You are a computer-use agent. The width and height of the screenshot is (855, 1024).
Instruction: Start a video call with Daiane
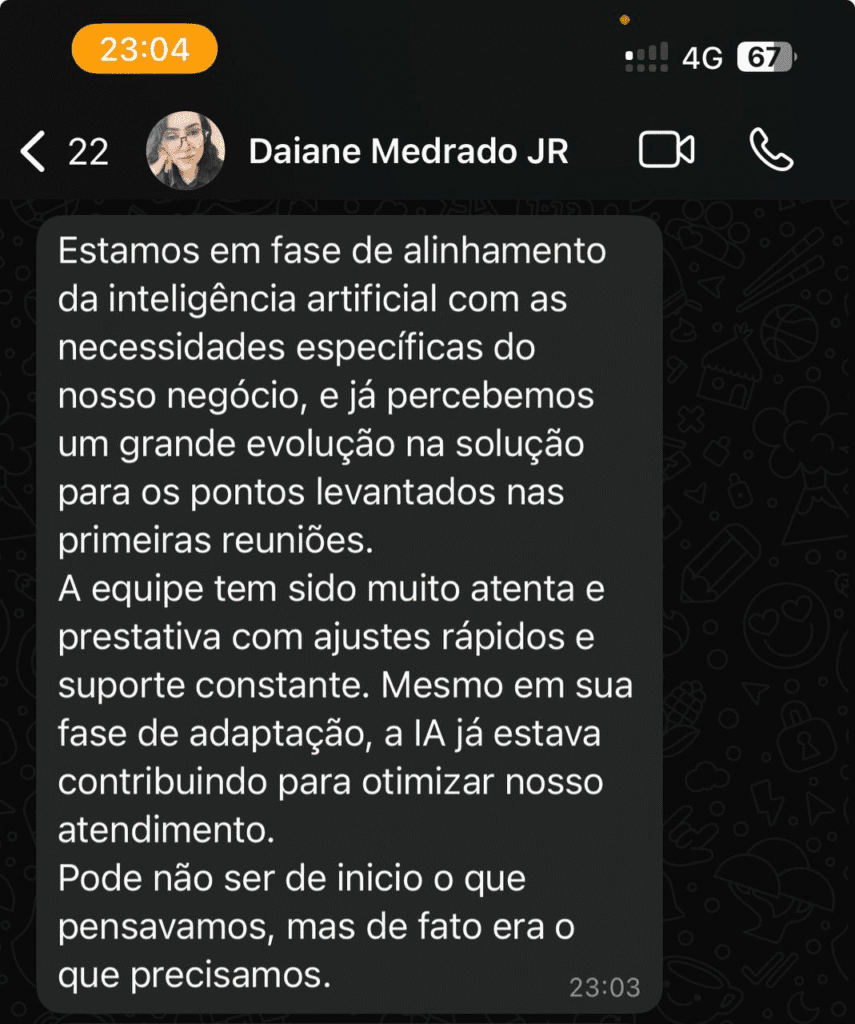click(666, 151)
